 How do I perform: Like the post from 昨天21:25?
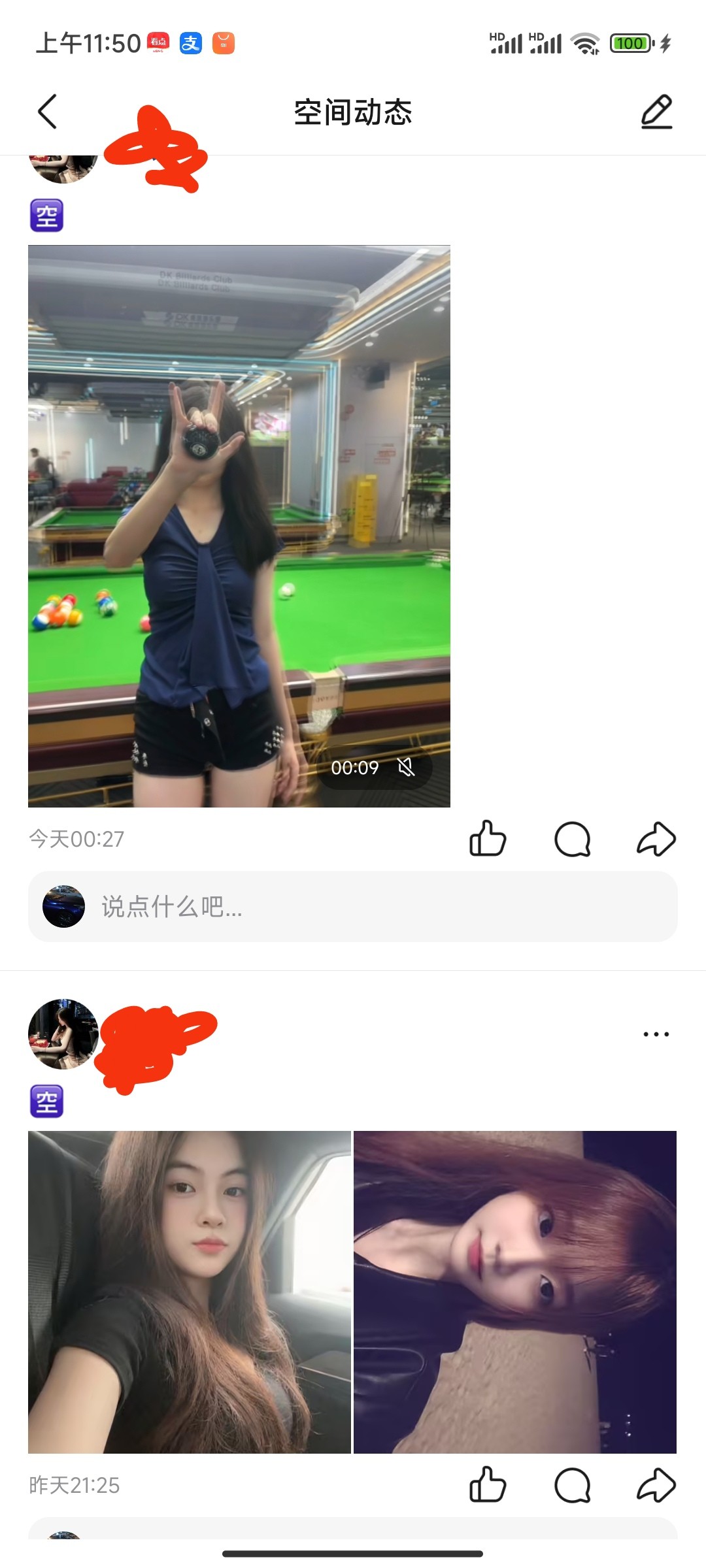point(488,1485)
